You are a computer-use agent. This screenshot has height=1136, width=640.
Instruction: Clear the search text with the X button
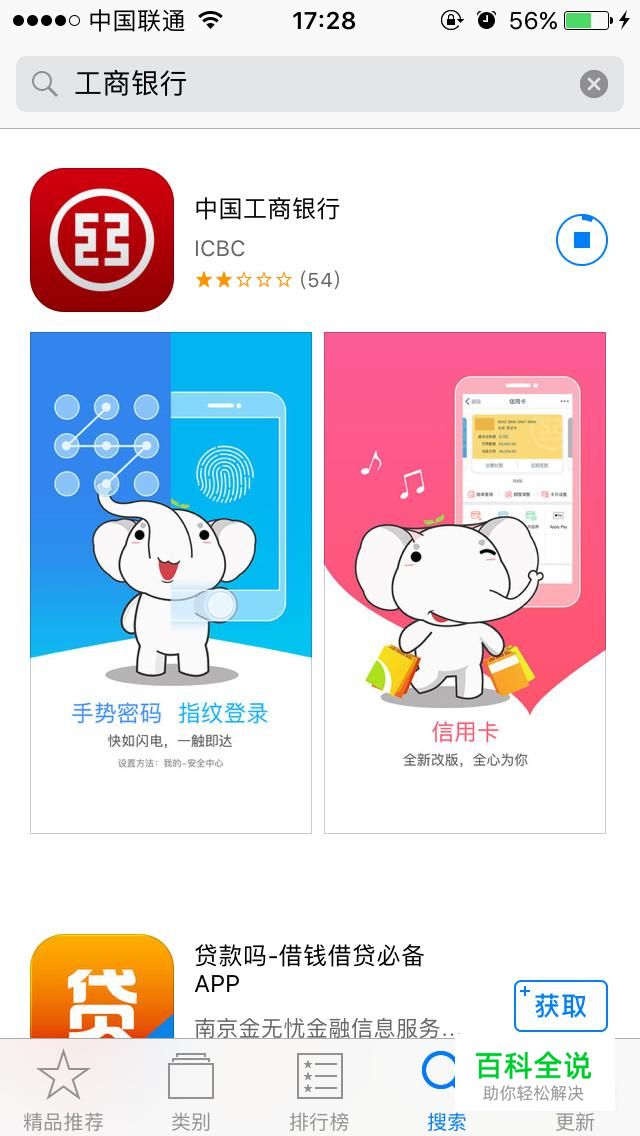click(x=594, y=85)
